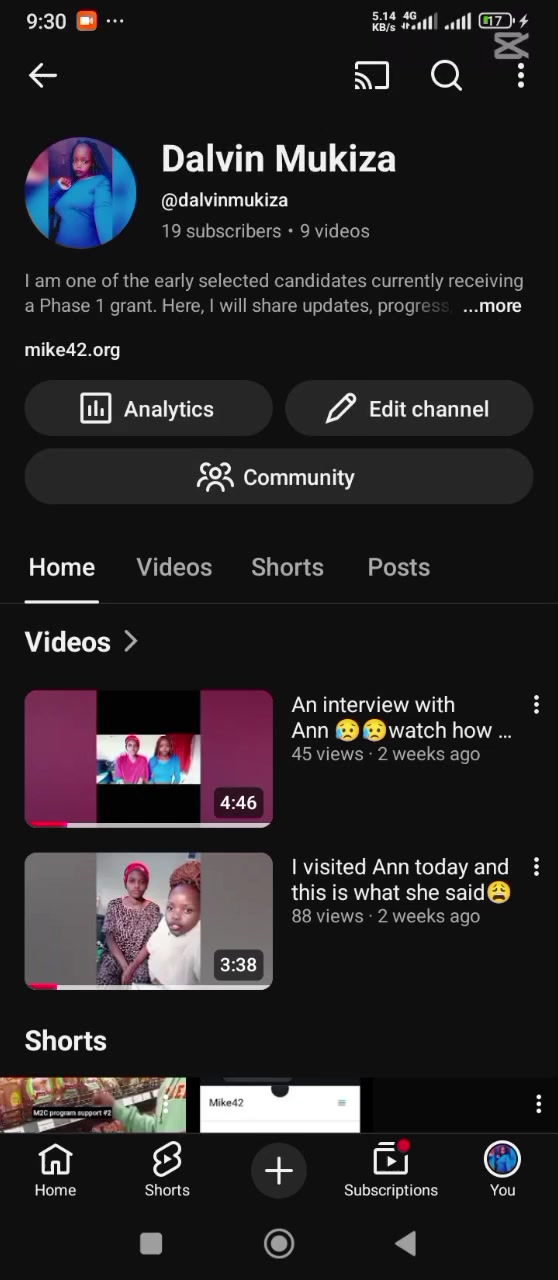Open the cast to device icon
The image size is (558, 1280).
pyautogui.click(x=372, y=76)
